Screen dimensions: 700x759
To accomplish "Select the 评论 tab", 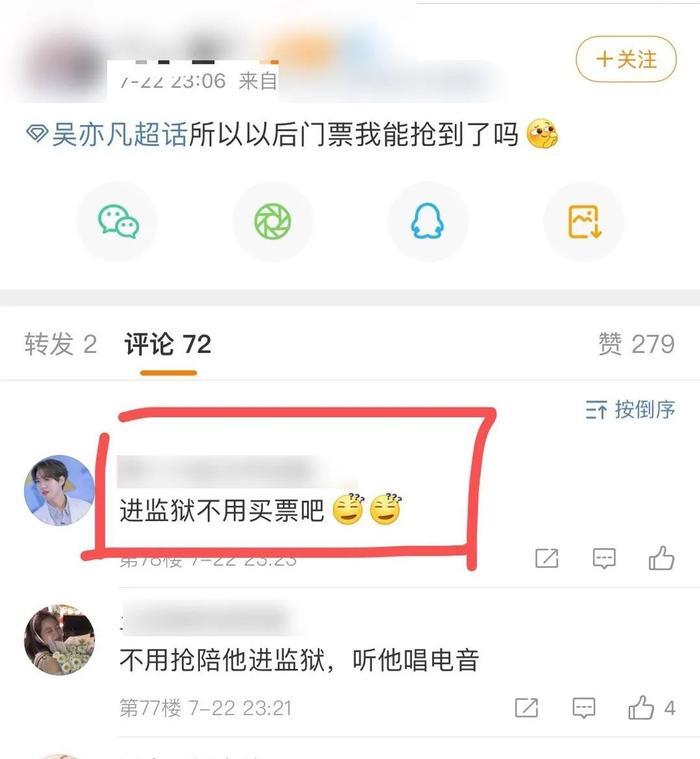I will [x=167, y=345].
